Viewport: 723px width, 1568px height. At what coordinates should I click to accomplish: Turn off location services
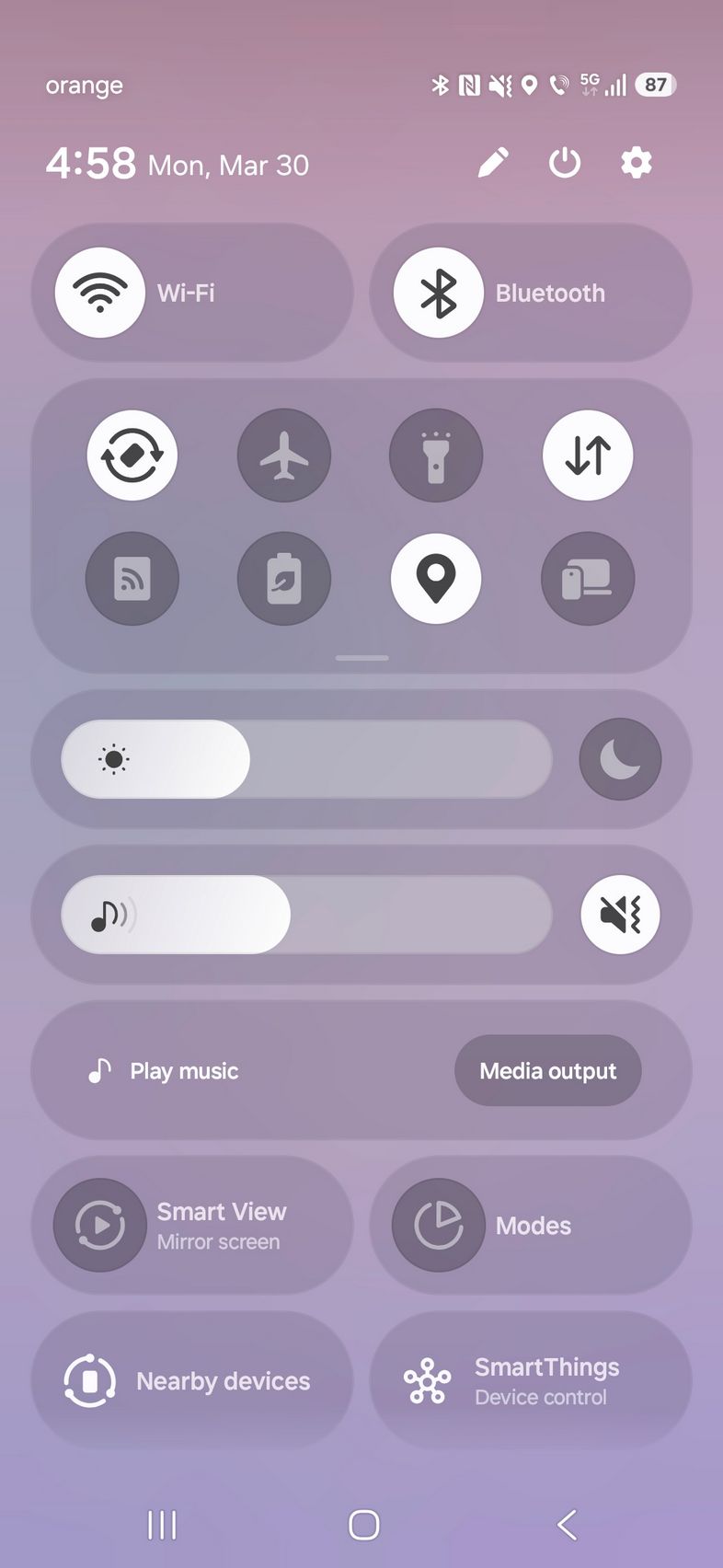point(436,579)
